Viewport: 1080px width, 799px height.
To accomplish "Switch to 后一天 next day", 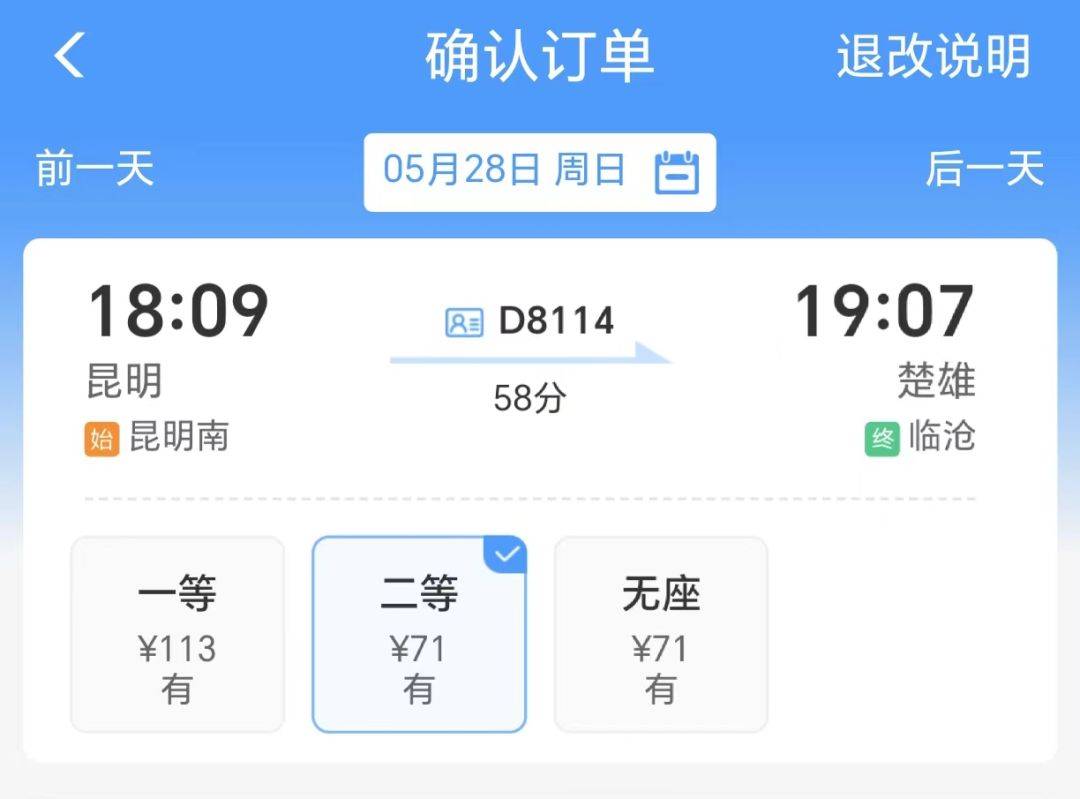I will click(984, 169).
